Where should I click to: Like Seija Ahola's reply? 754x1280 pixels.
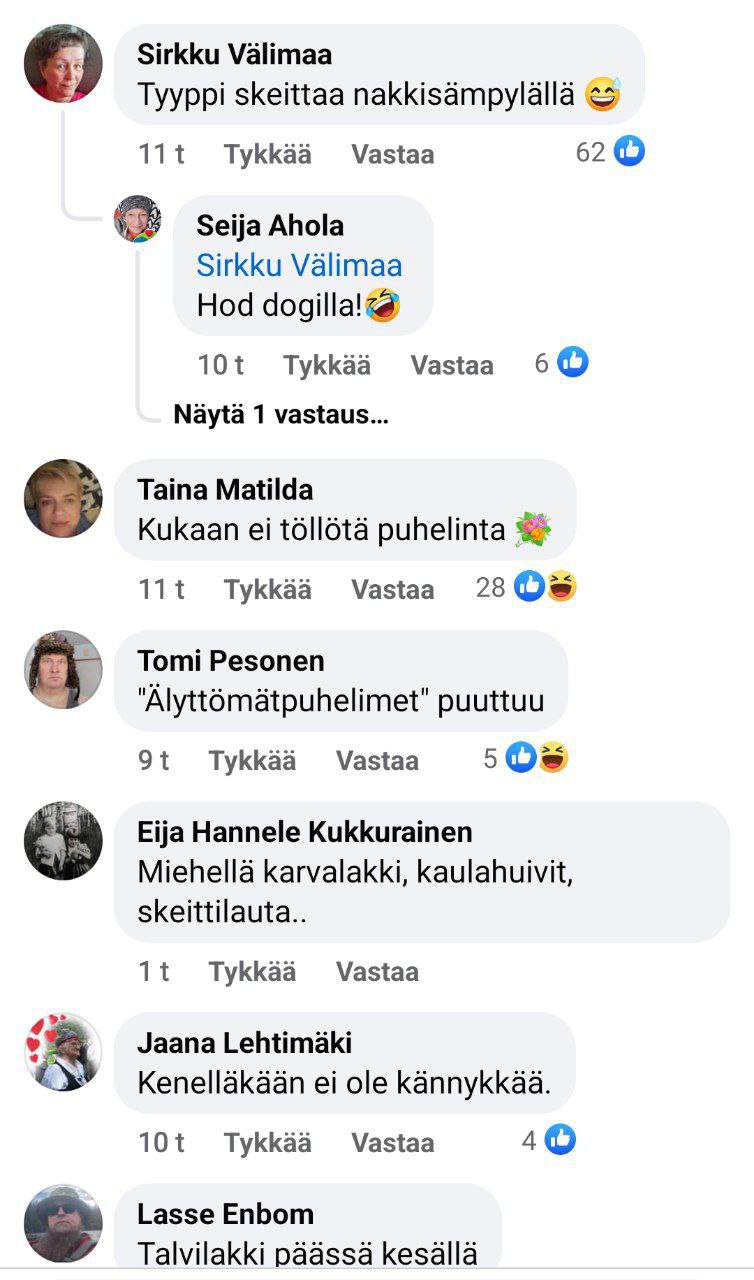pos(326,365)
